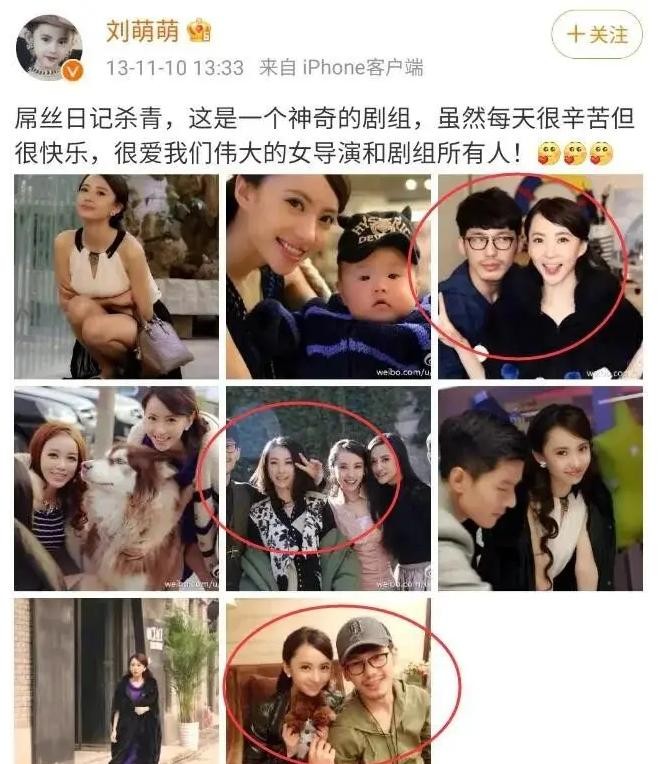Open photo of two women with husky dog
The height and width of the screenshot is (764, 665).
tap(116, 488)
